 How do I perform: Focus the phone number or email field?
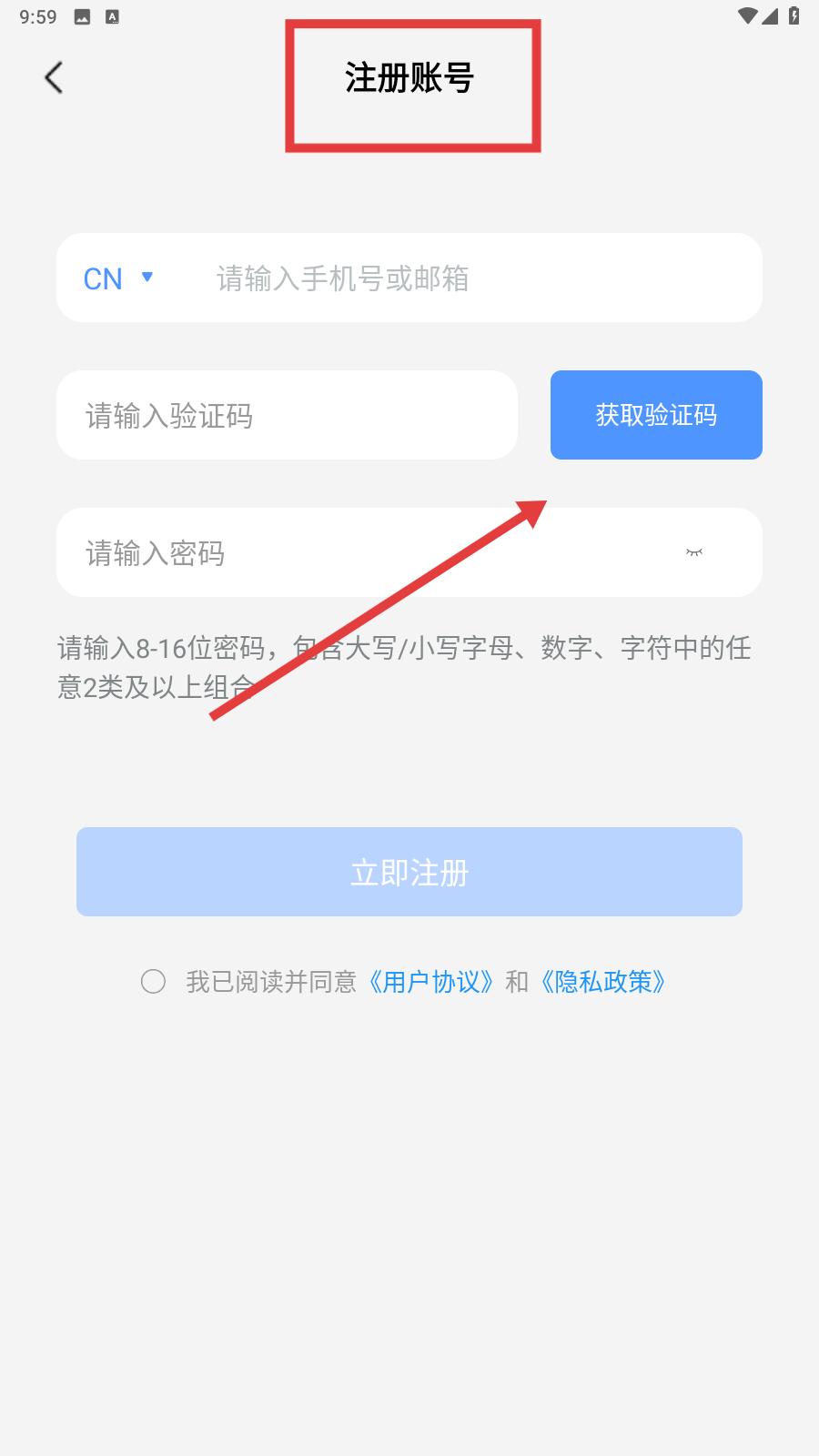(x=473, y=278)
